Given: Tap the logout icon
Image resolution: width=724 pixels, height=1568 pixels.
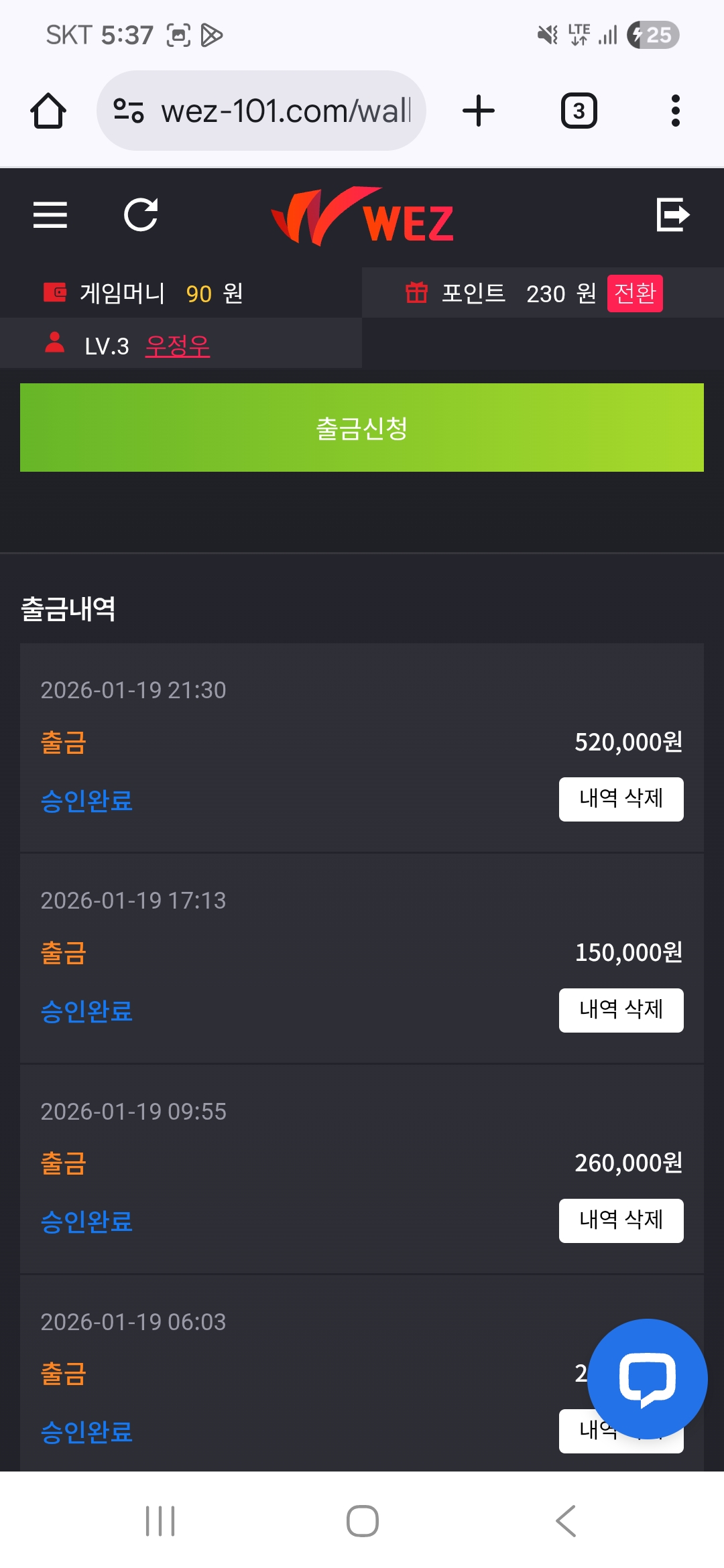Looking at the screenshot, I should pyautogui.click(x=672, y=214).
